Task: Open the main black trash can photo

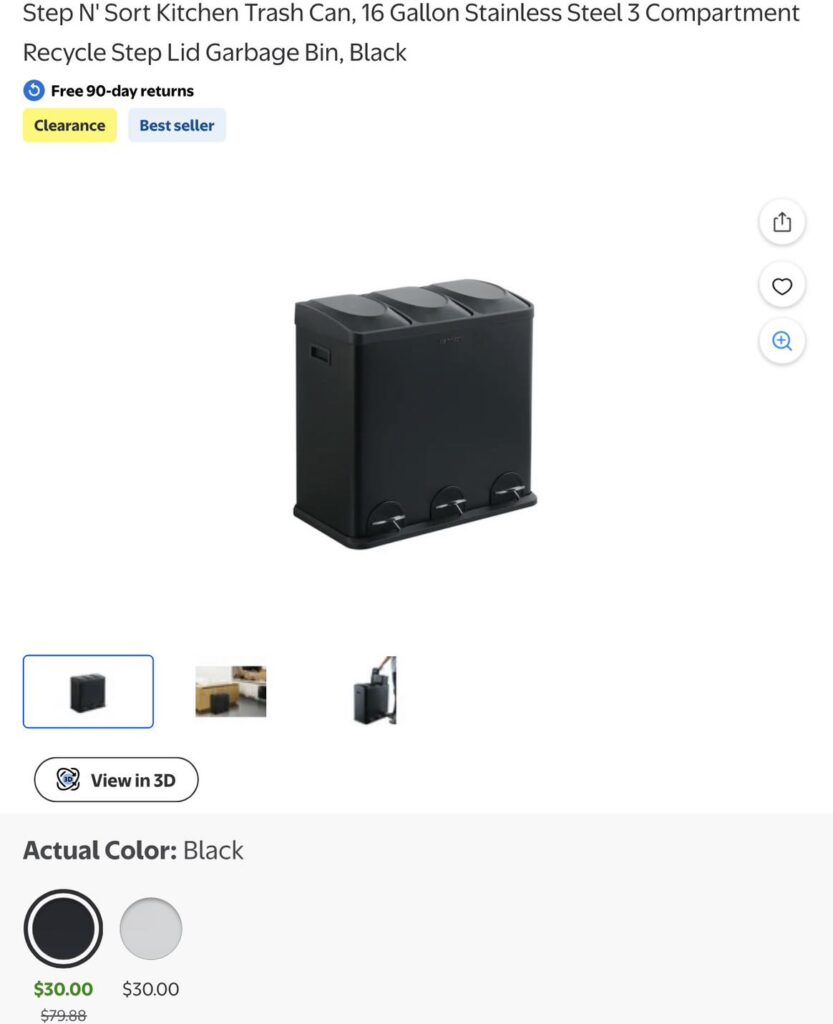Action: click(414, 414)
